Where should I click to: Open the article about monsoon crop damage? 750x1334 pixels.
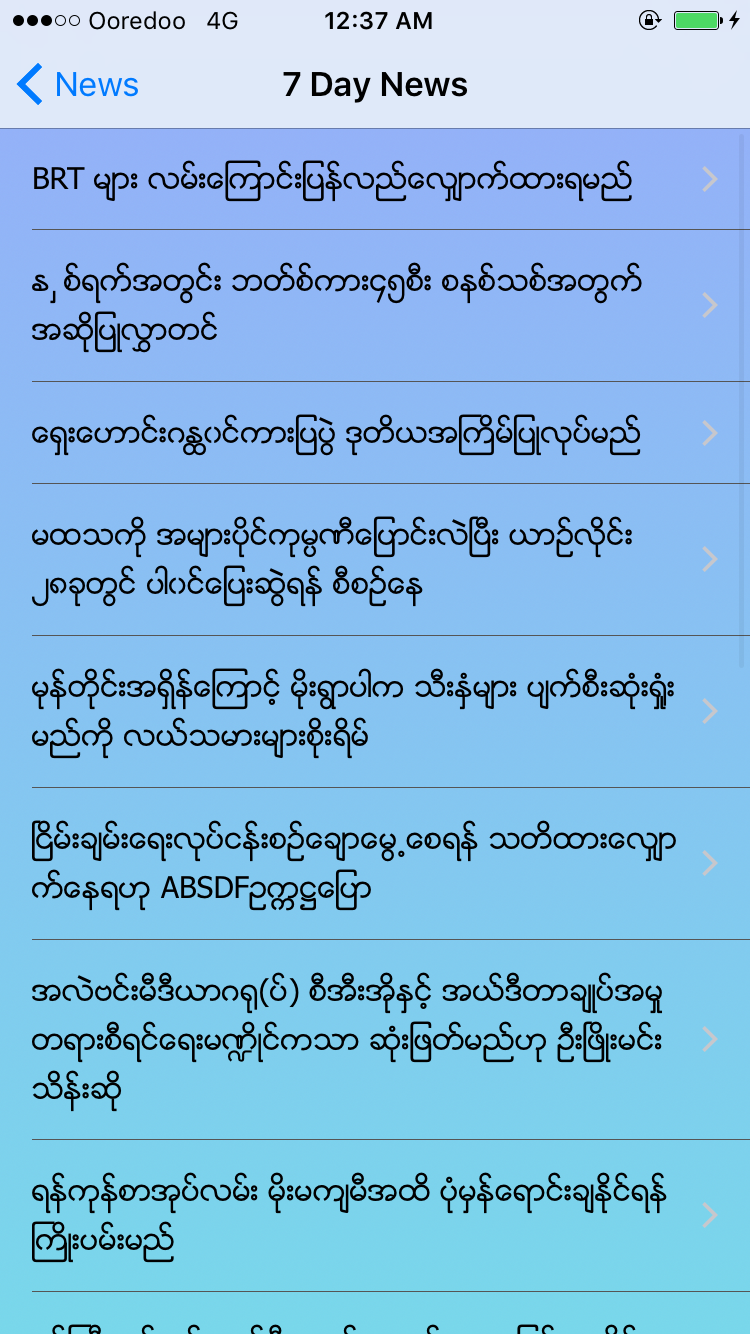point(350,710)
